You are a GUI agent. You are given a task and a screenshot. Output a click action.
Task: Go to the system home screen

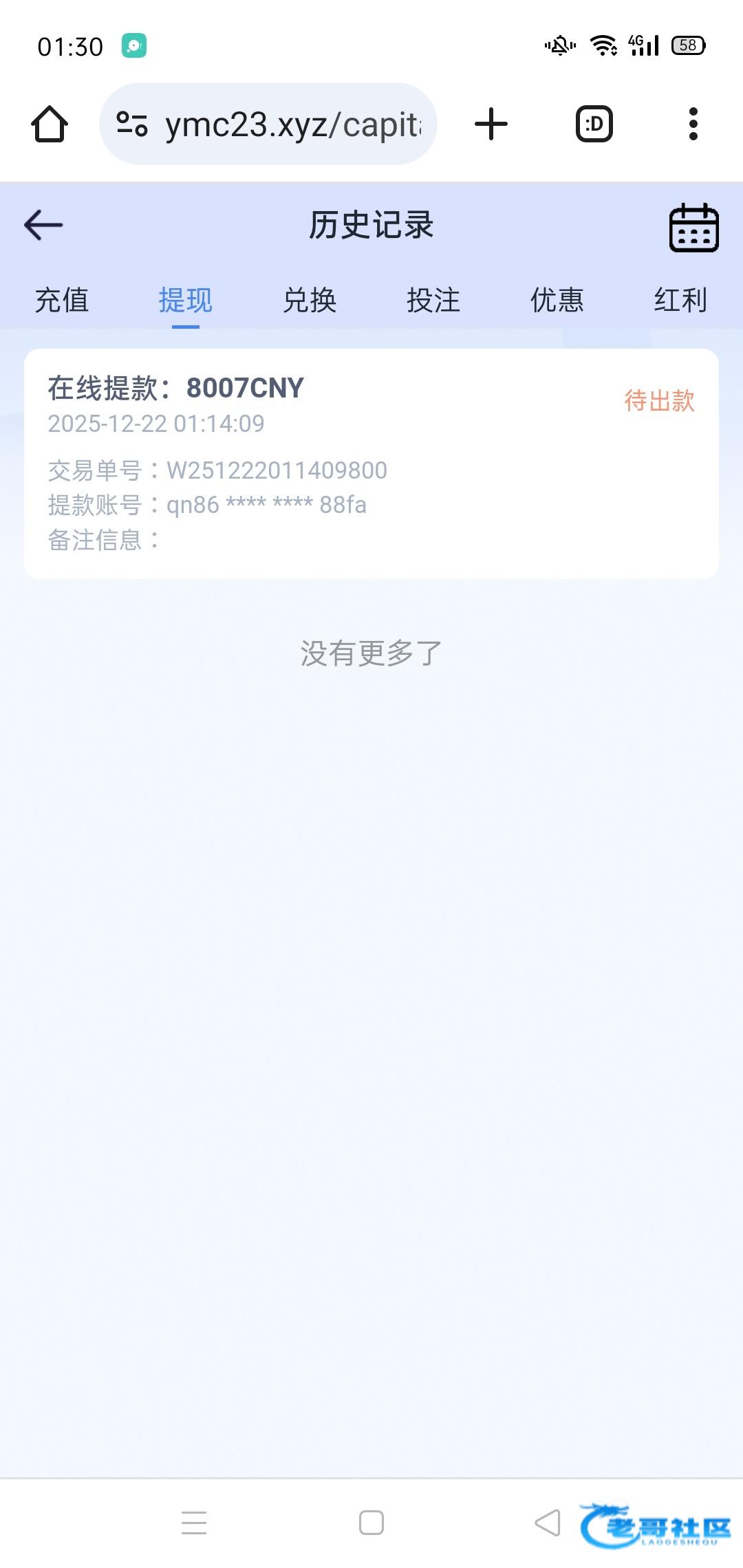[x=371, y=1523]
